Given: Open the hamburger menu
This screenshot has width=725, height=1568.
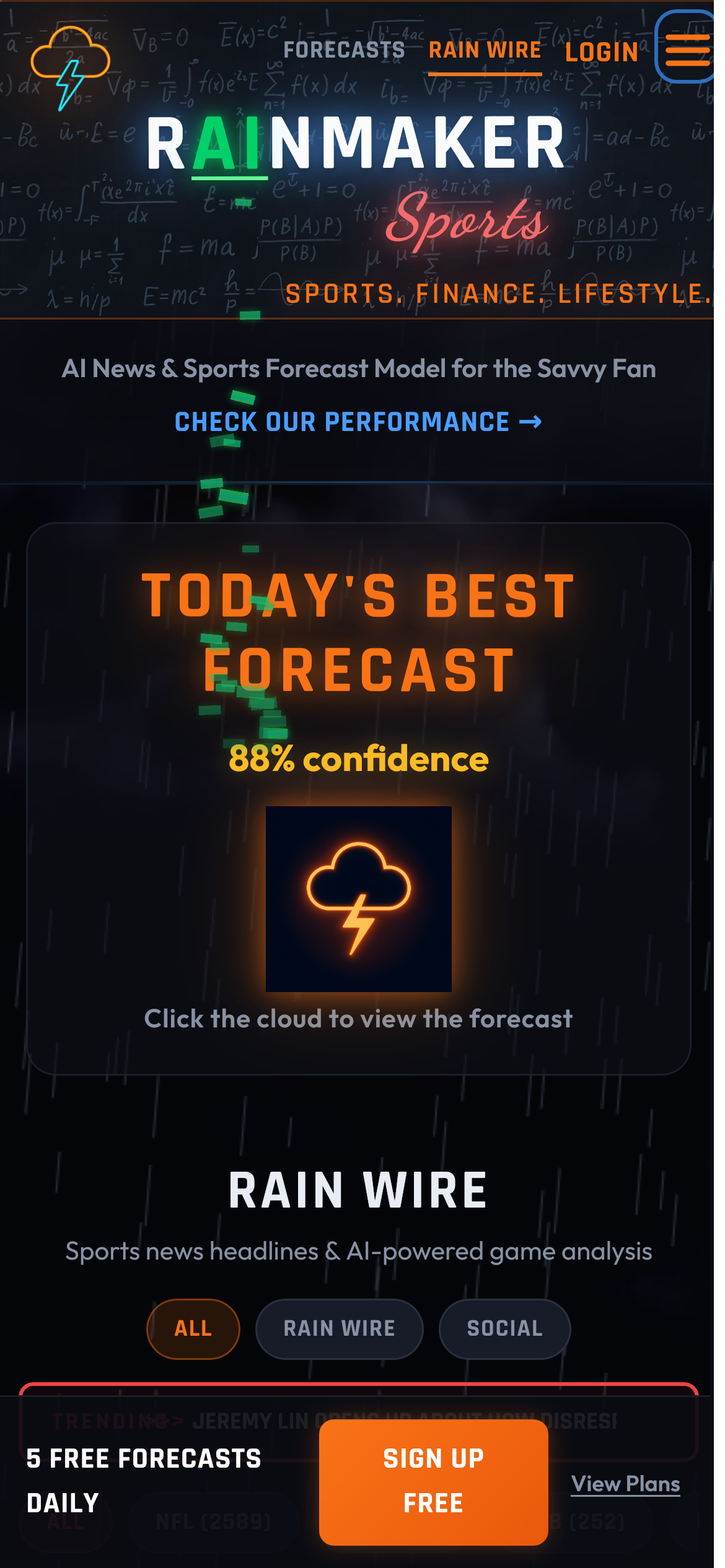Looking at the screenshot, I should (x=687, y=48).
